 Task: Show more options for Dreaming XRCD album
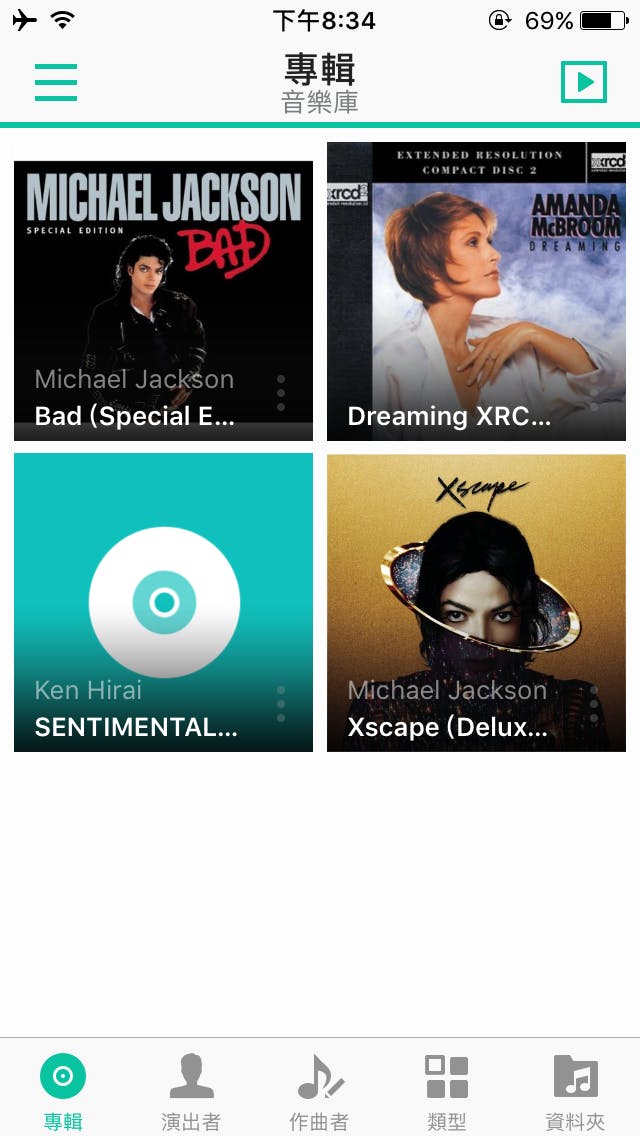(594, 393)
